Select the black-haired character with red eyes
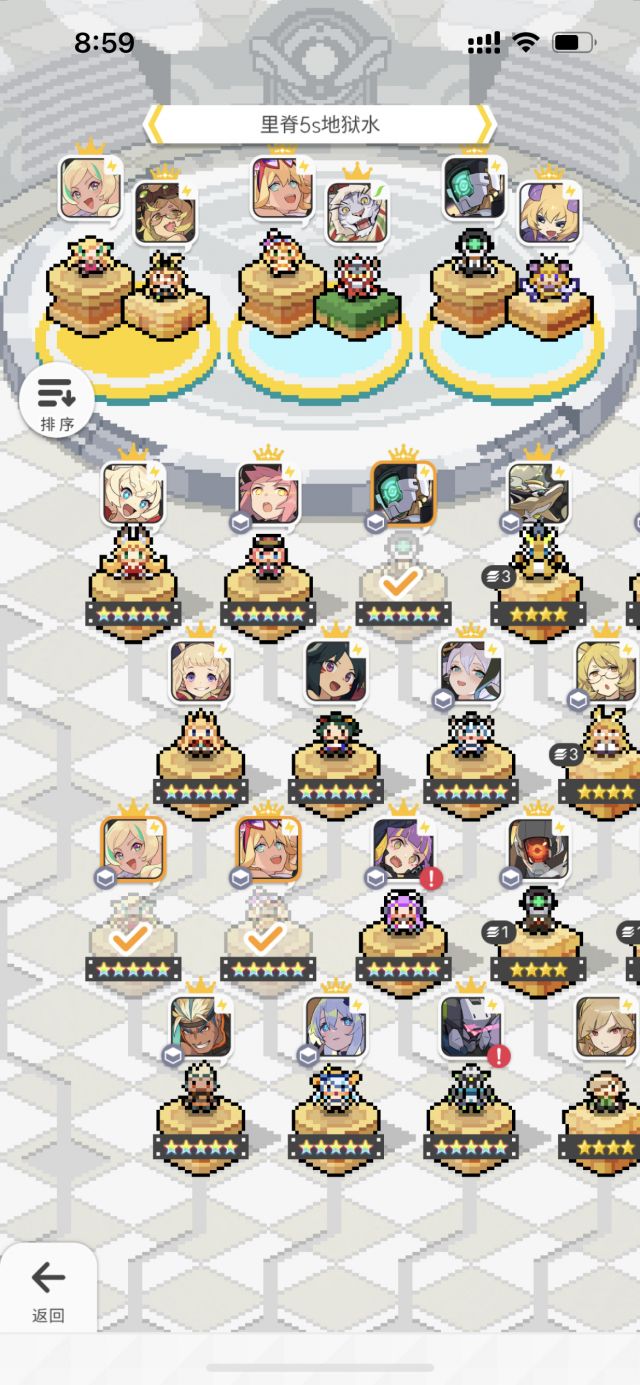The image size is (640, 1385). pyautogui.click(x=336, y=671)
